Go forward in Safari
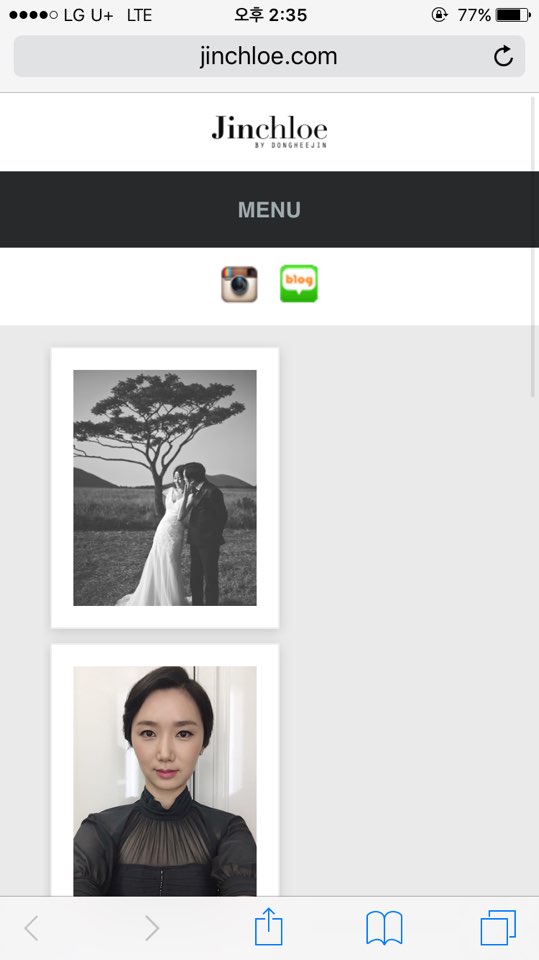 (152, 928)
